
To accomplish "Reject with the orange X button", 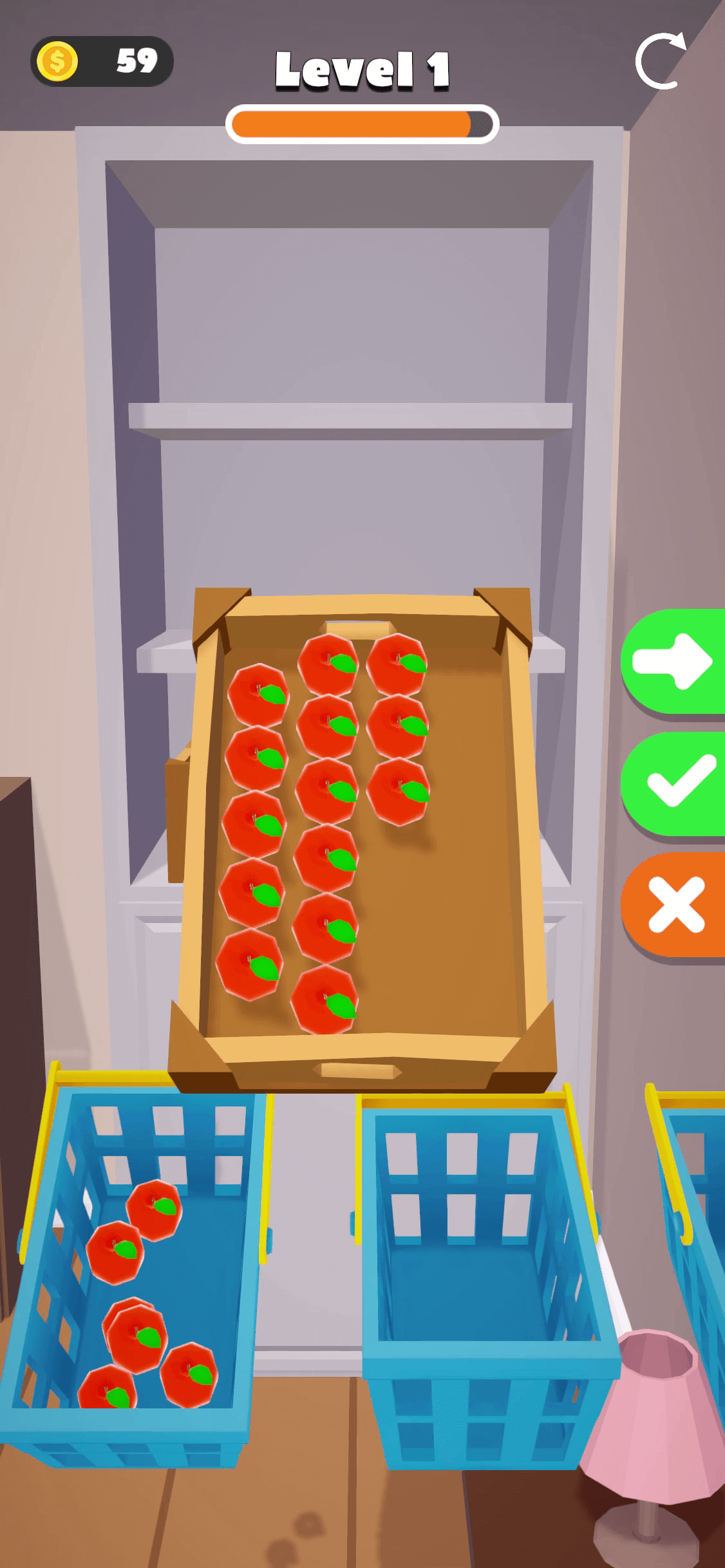I will click(x=673, y=905).
